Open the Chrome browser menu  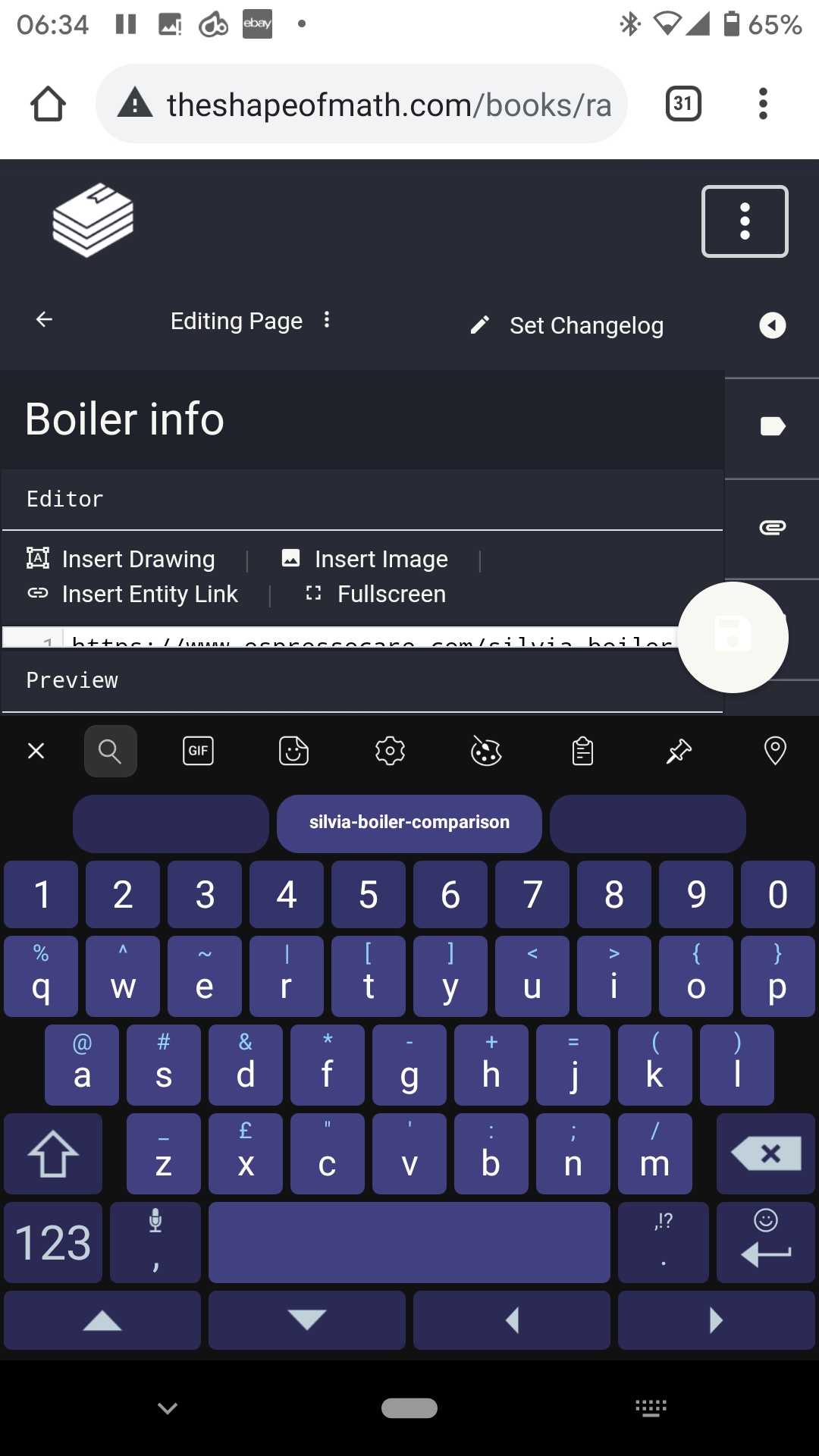(762, 104)
